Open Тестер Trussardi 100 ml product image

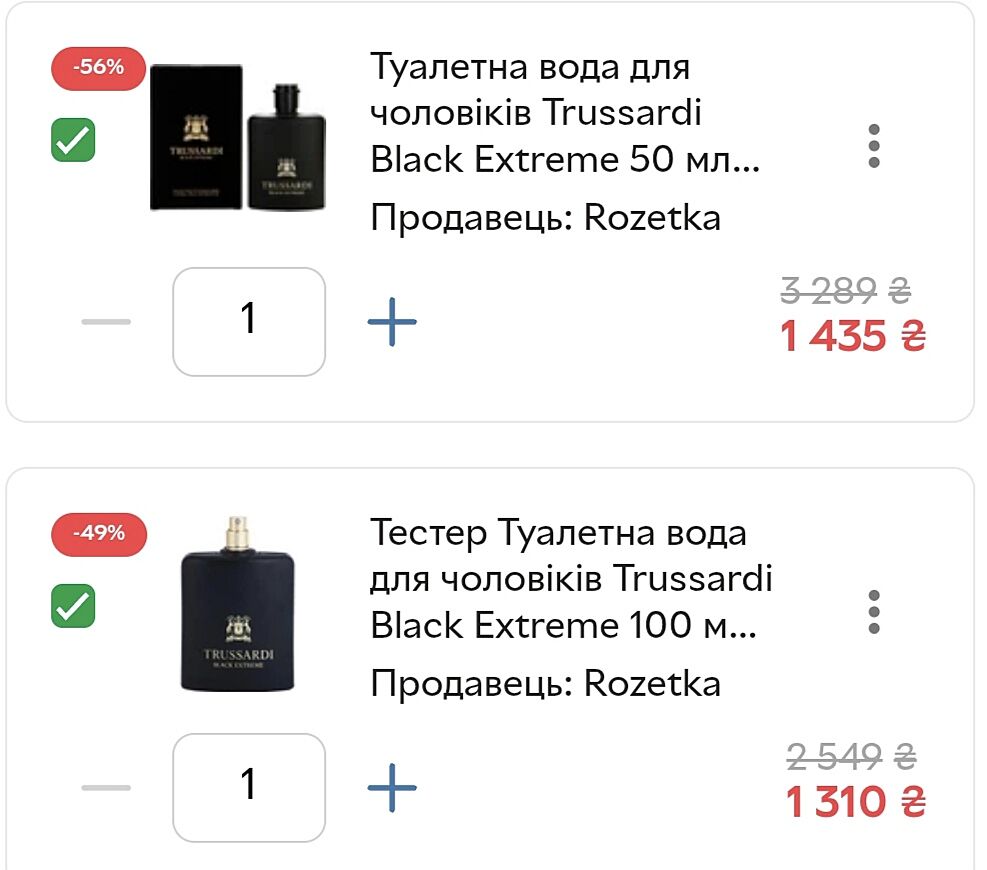pos(238,605)
